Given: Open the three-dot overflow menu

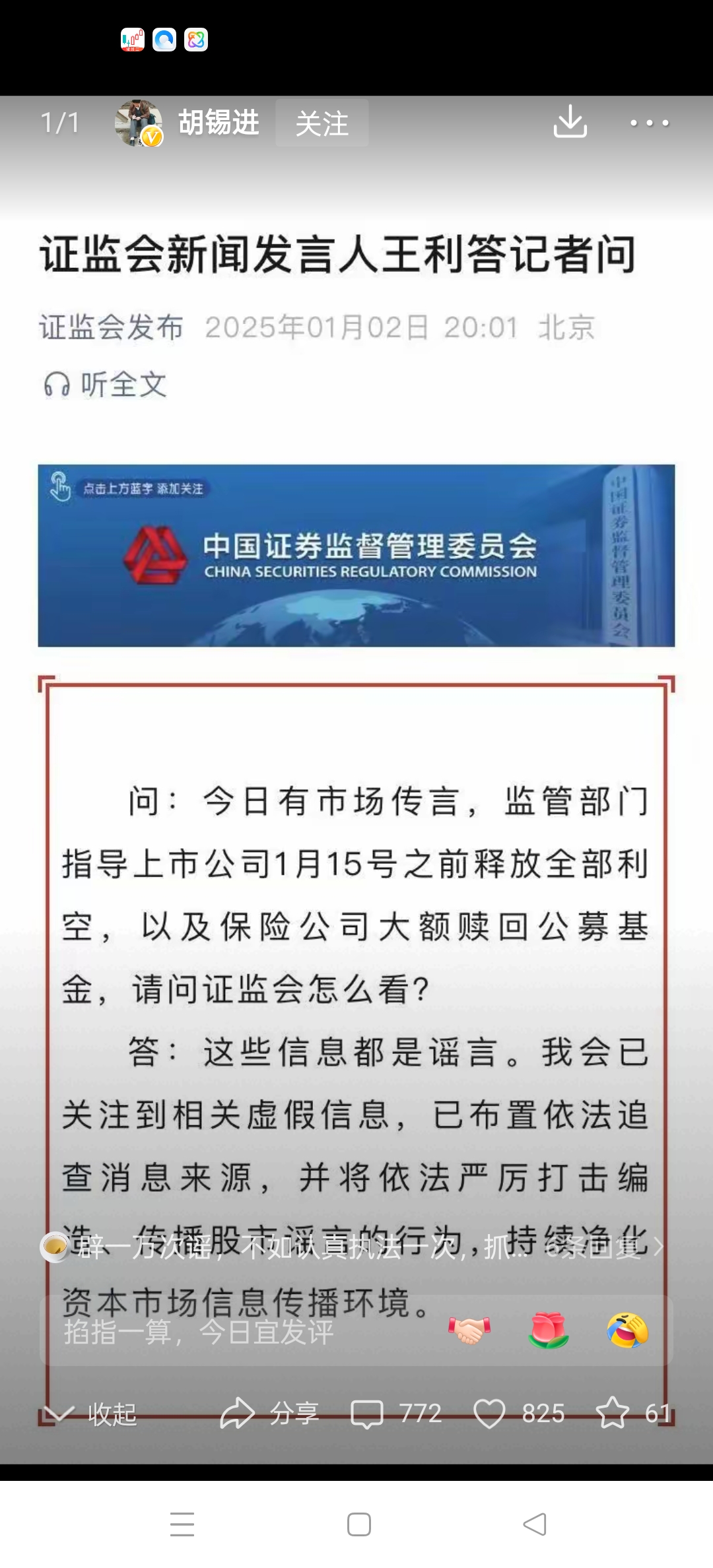Looking at the screenshot, I should coord(649,123).
